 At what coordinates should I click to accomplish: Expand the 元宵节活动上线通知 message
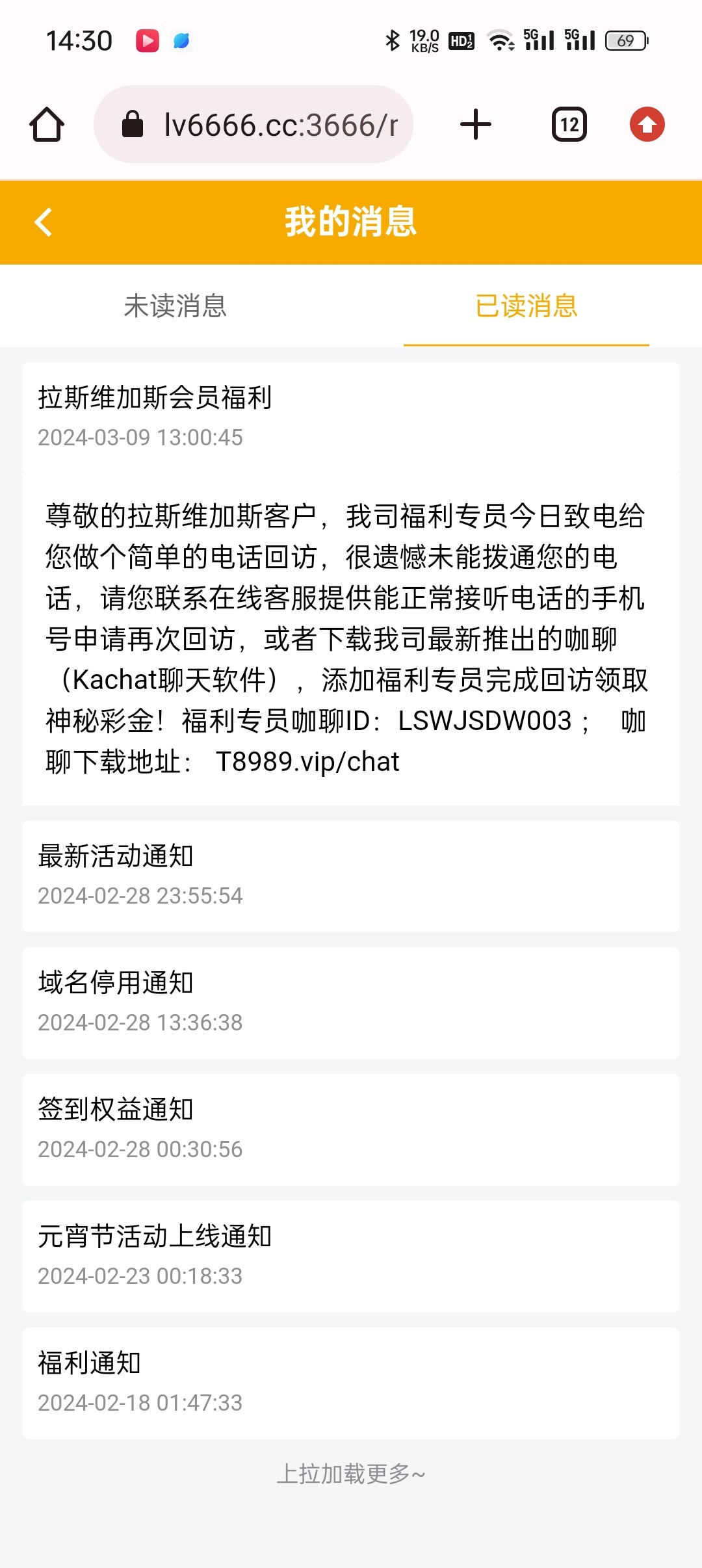350,1255
